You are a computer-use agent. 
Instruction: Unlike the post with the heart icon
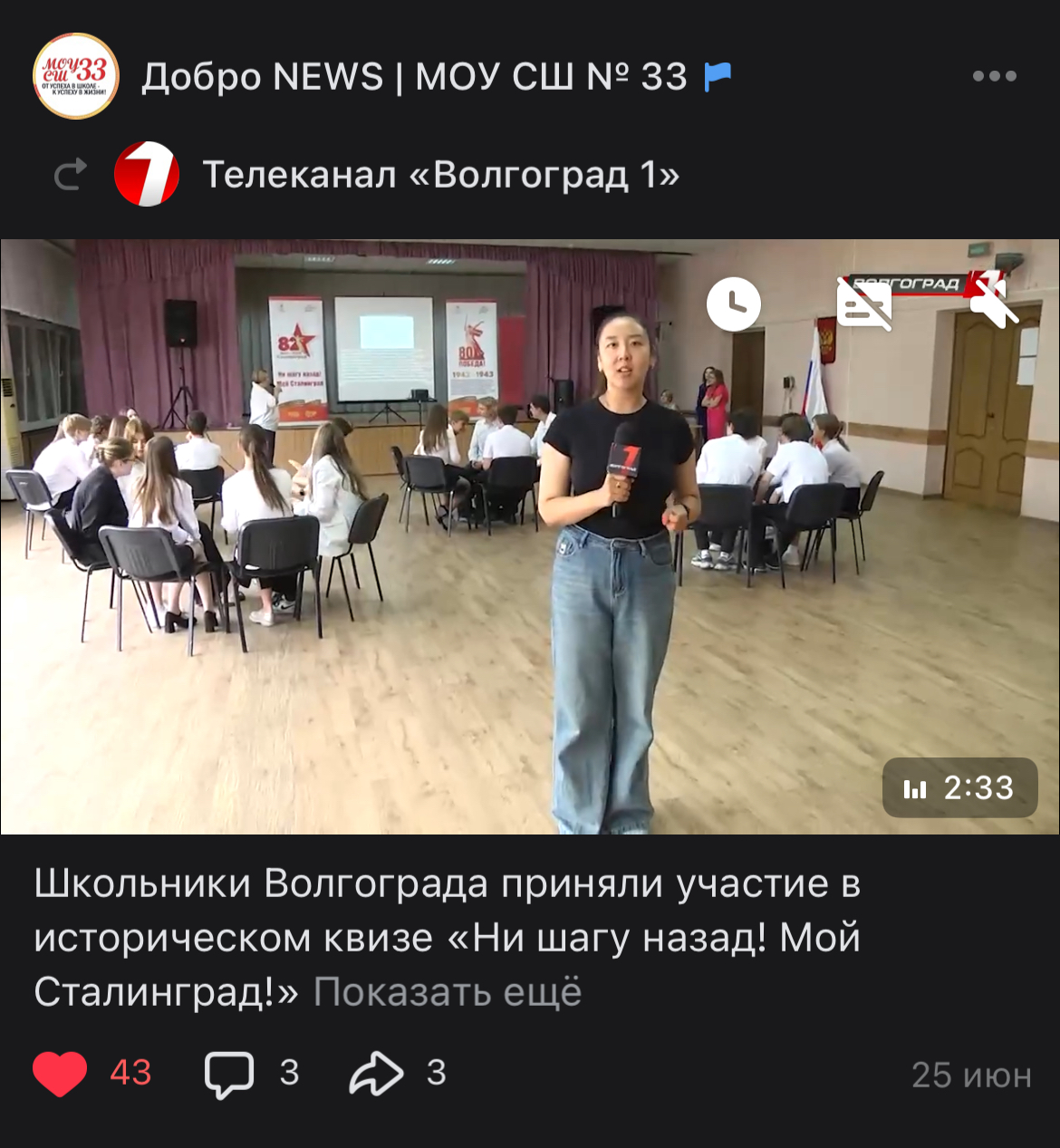click(x=60, y=1074)
